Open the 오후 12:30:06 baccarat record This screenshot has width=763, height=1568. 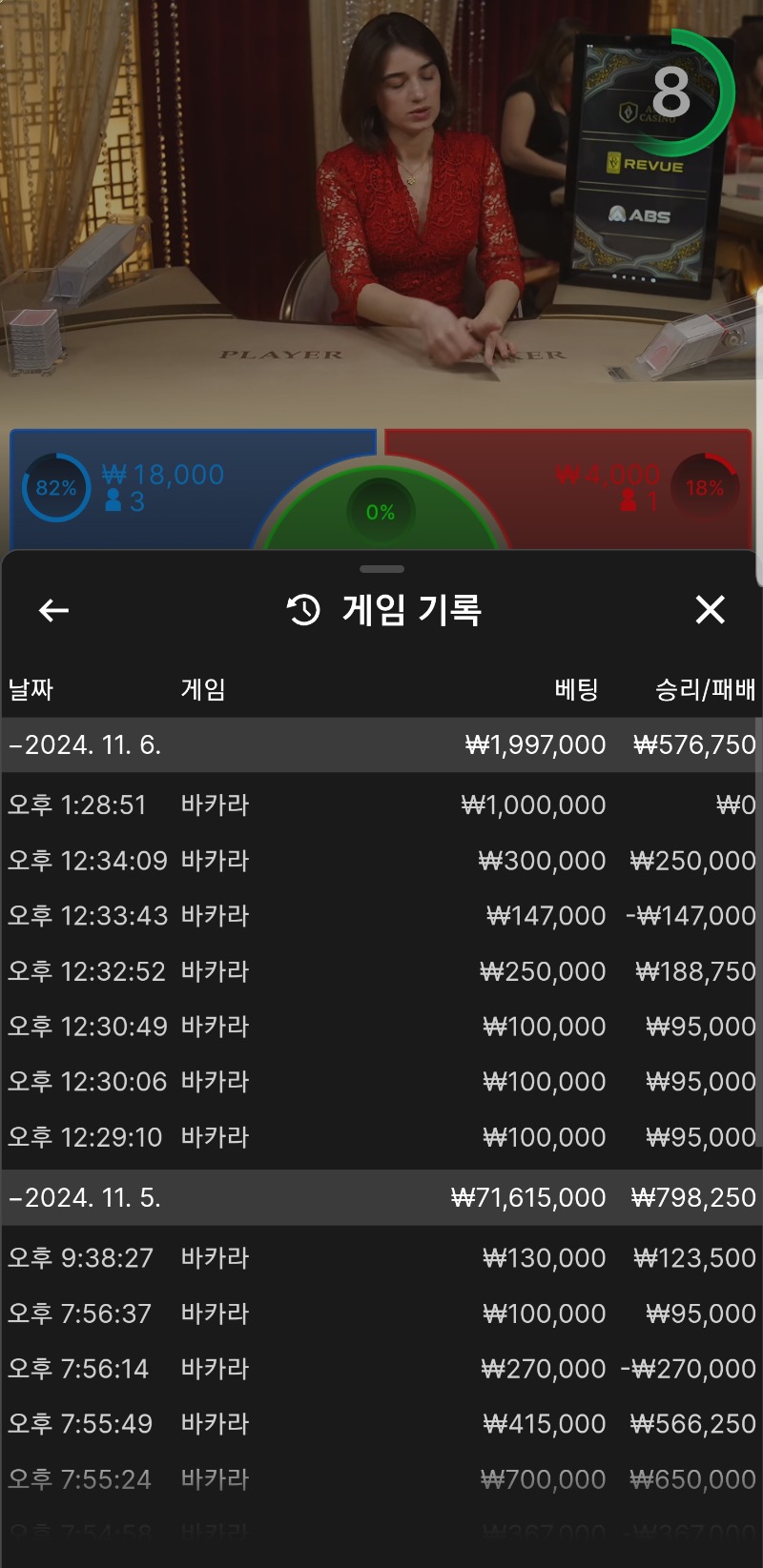pos(381,1082)
